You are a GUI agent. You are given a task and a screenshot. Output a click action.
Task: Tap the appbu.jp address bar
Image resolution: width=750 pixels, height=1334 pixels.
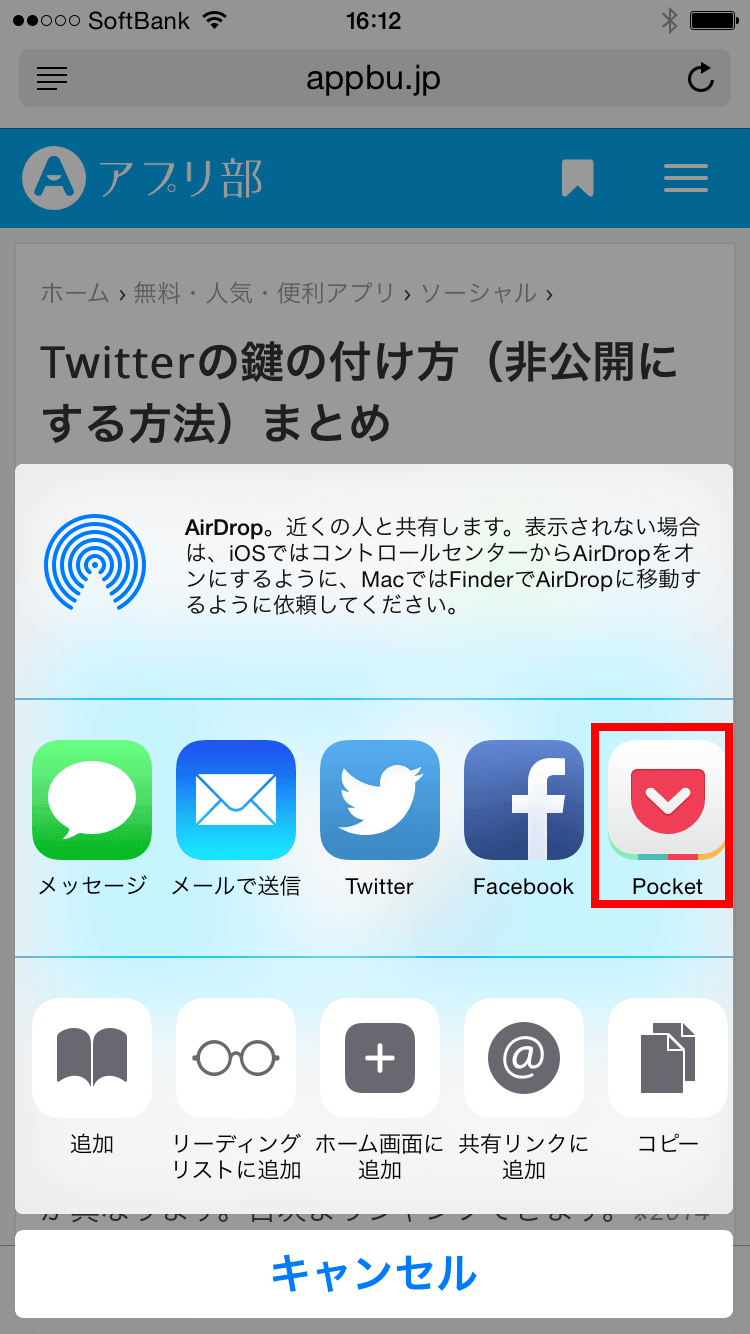[375, 78]
